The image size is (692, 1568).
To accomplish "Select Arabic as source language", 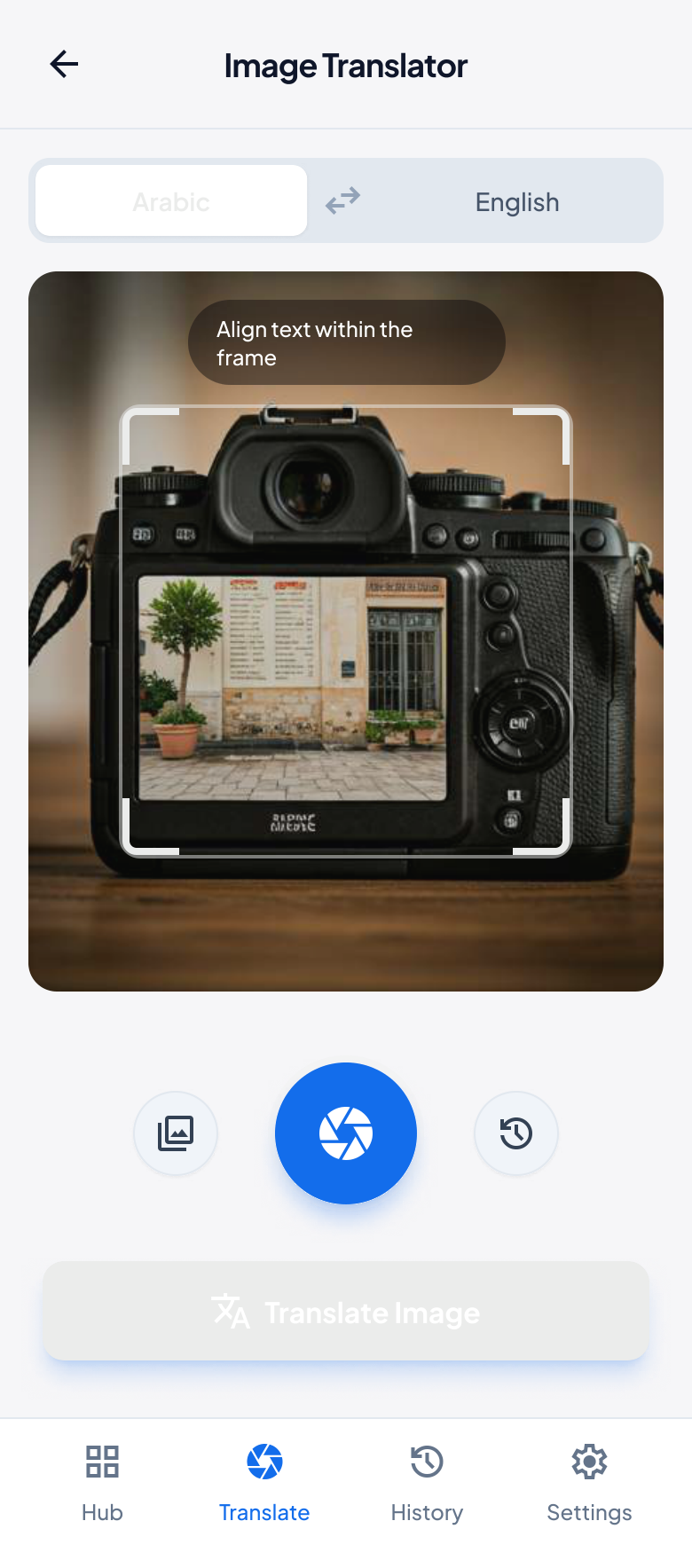I will point(171,200).
